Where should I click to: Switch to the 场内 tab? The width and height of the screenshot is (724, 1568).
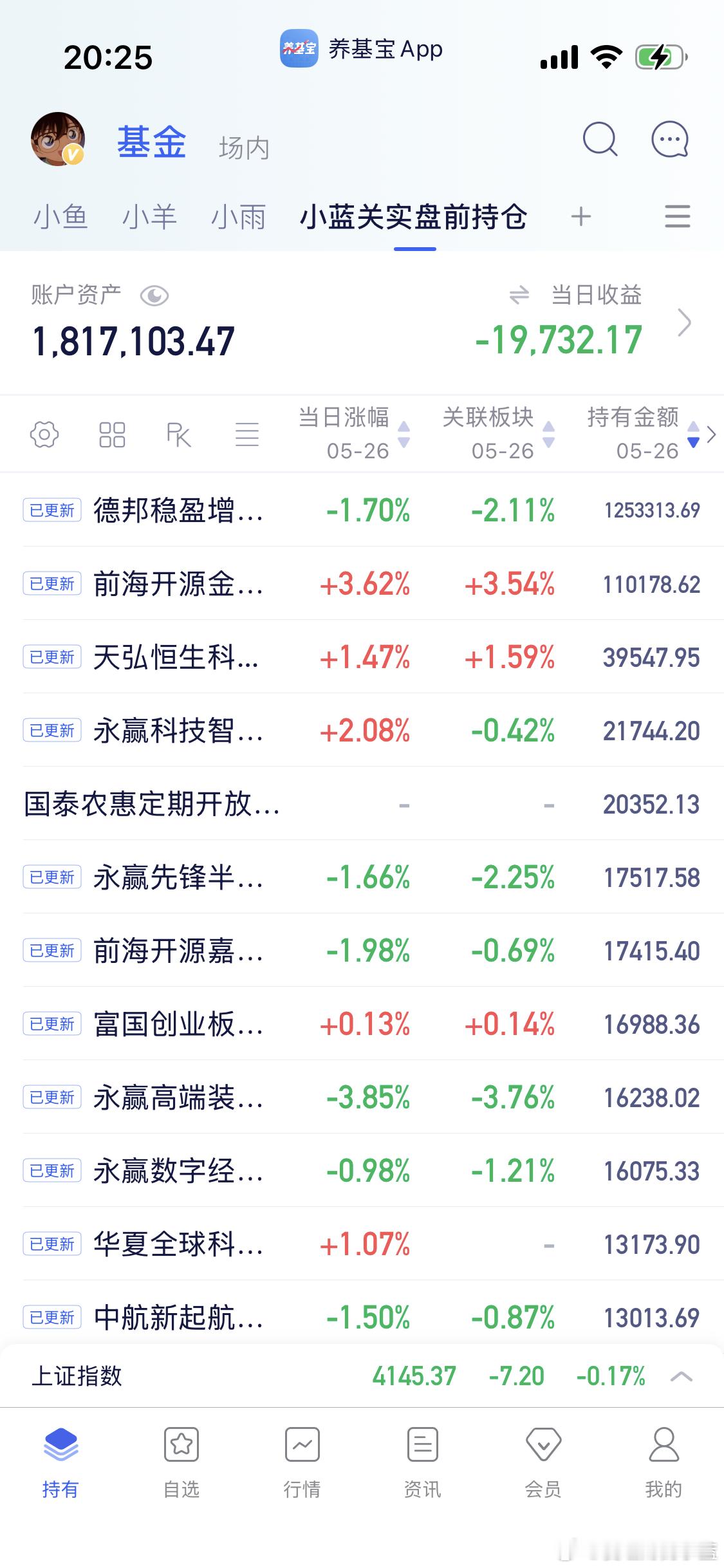(243, 148)
